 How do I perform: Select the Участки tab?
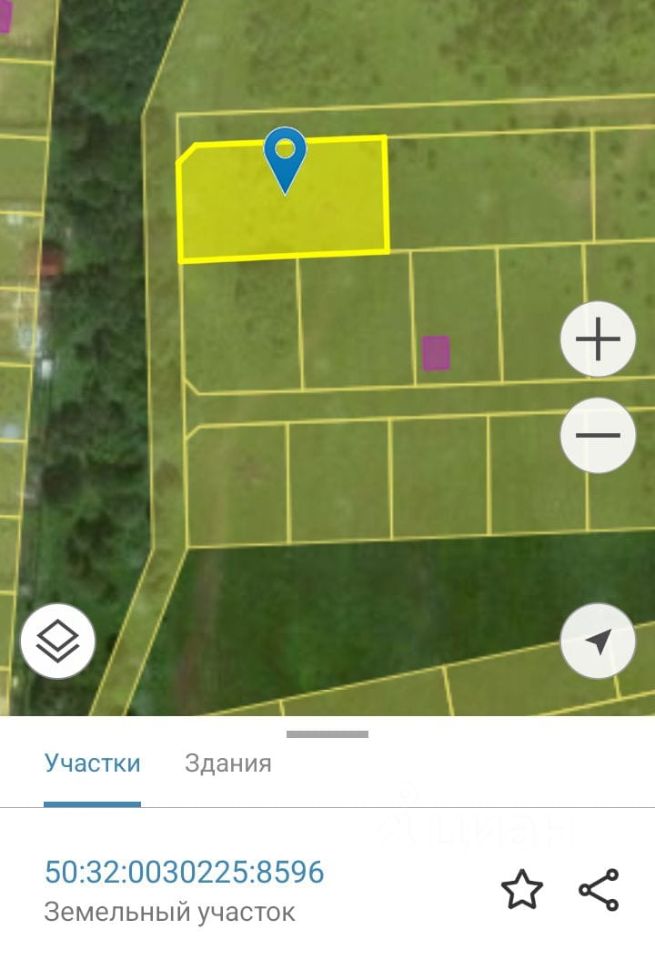(92, 764)
